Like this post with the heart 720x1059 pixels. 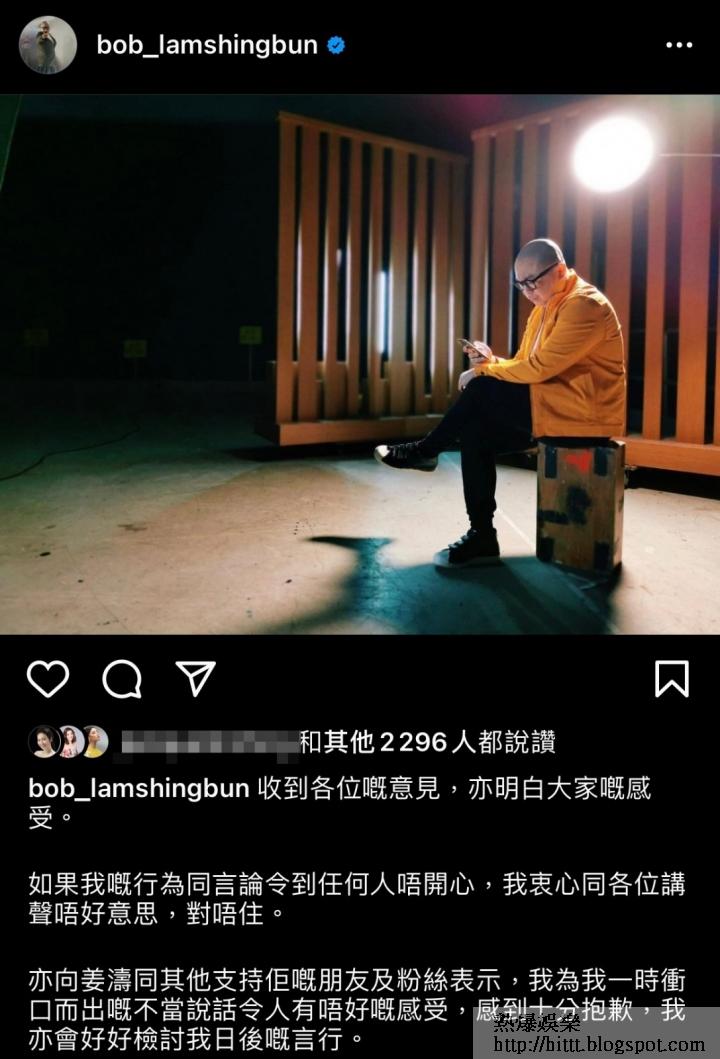point(48,679)
